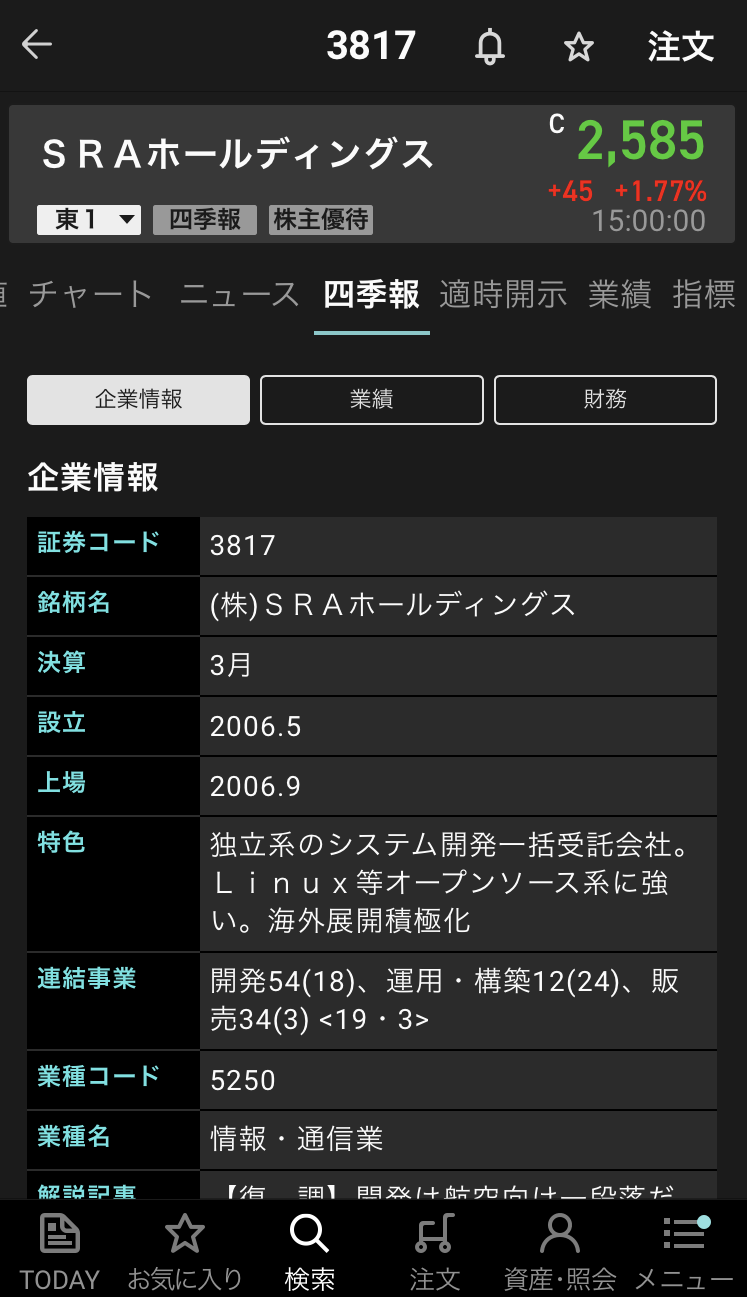Select the 企業情報 segment button
Screen dimensions: 747x1297
(138, 400)
